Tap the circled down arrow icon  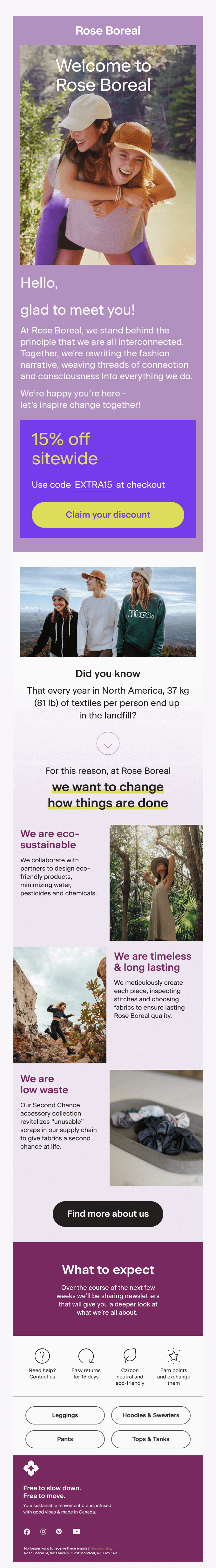point(108,743)
